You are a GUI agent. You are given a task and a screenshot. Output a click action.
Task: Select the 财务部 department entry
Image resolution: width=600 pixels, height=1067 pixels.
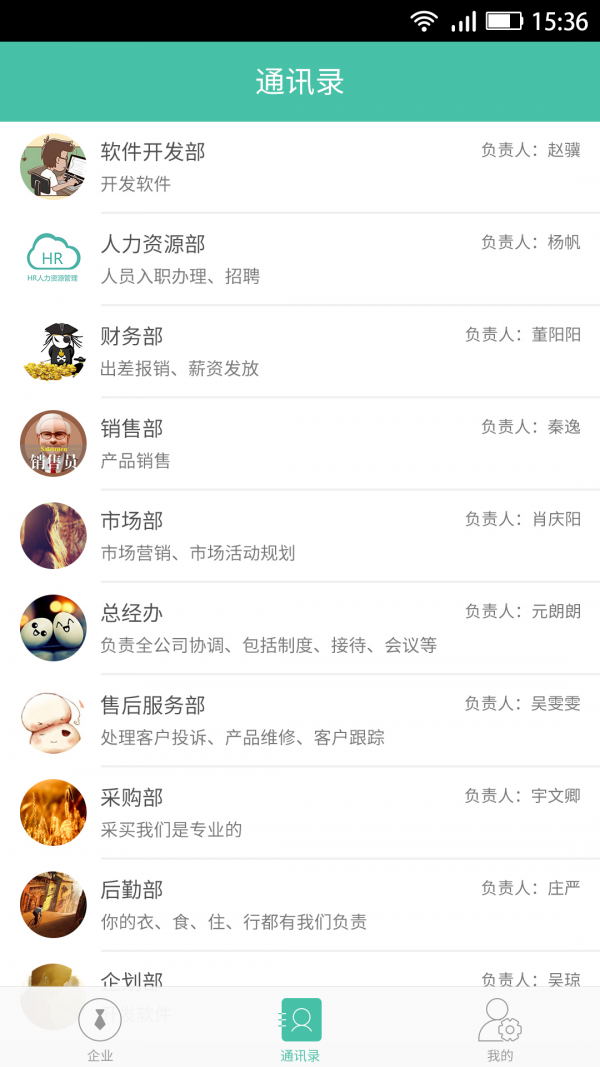(x=300, y=351)
